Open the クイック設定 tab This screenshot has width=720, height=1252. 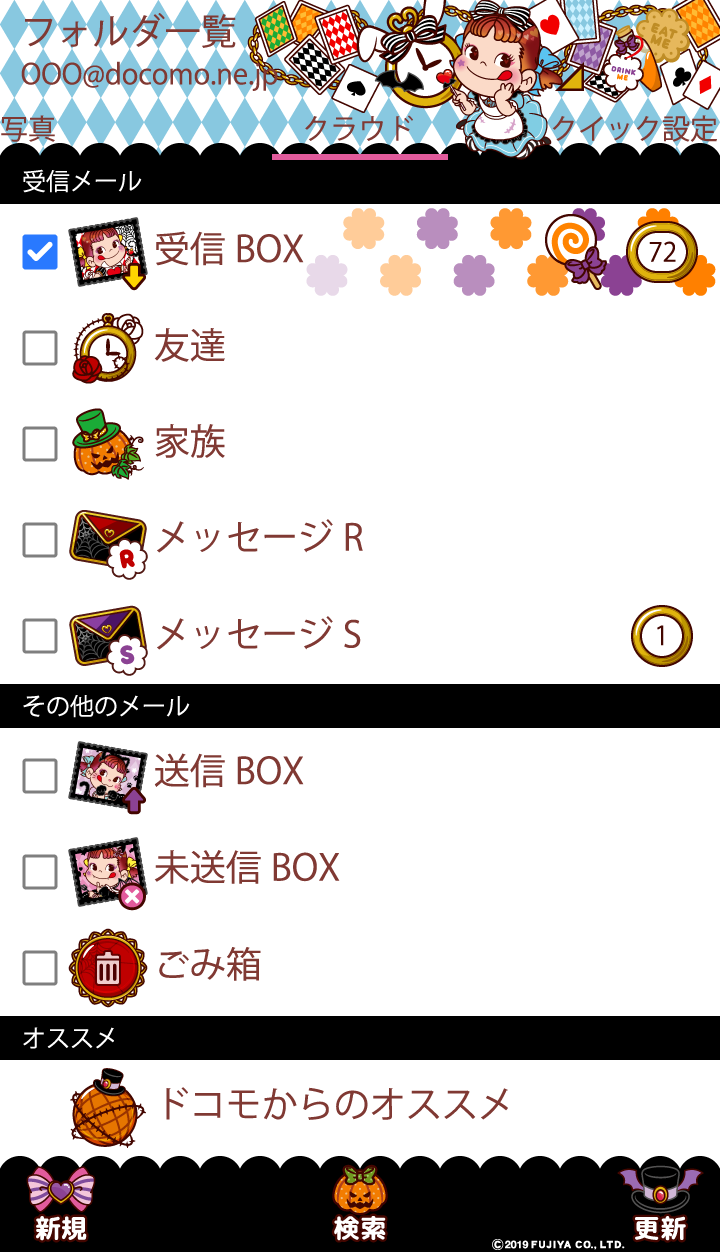pyautogui.click(x=634, y=128)
